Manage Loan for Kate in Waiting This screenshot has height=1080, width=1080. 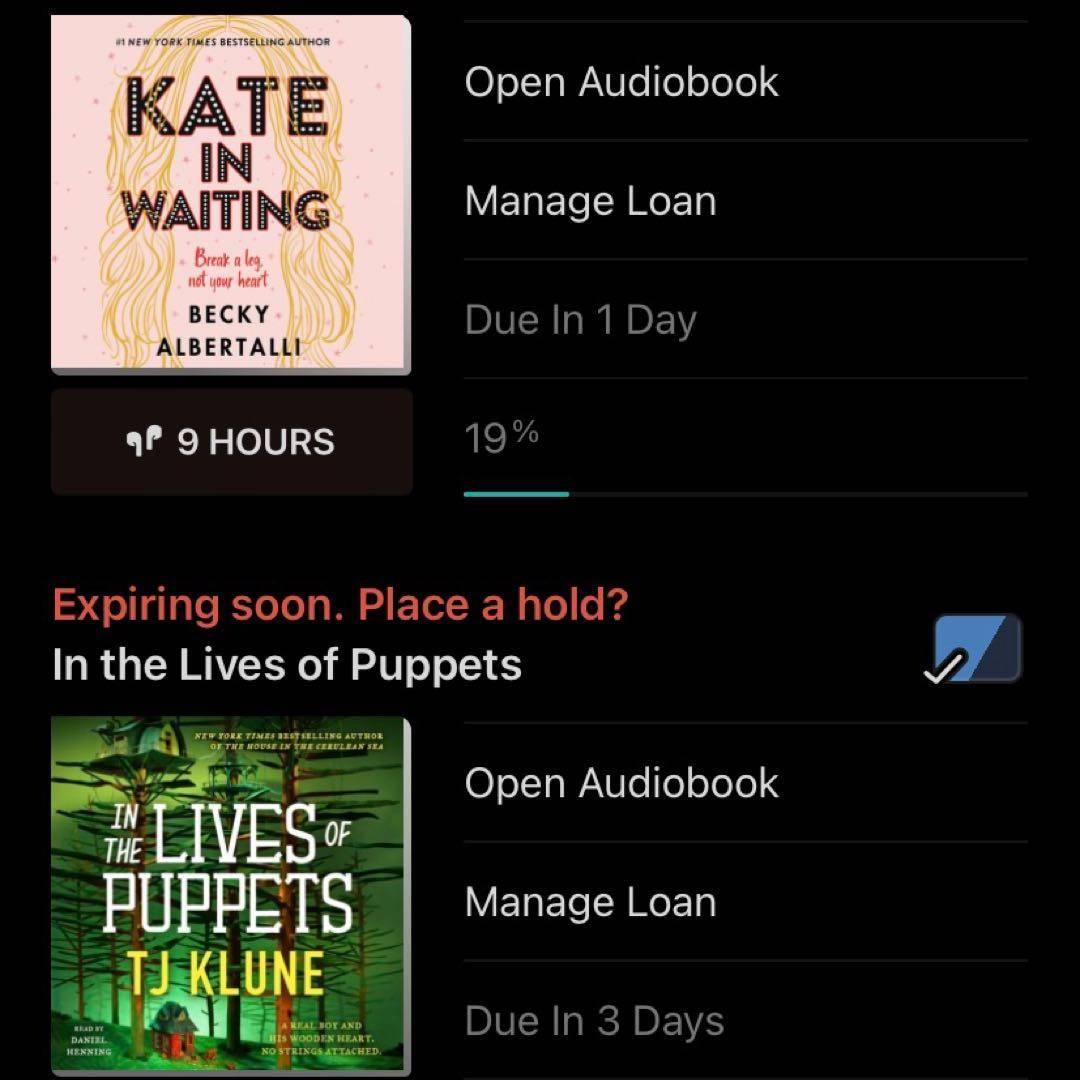click(590, 201)
